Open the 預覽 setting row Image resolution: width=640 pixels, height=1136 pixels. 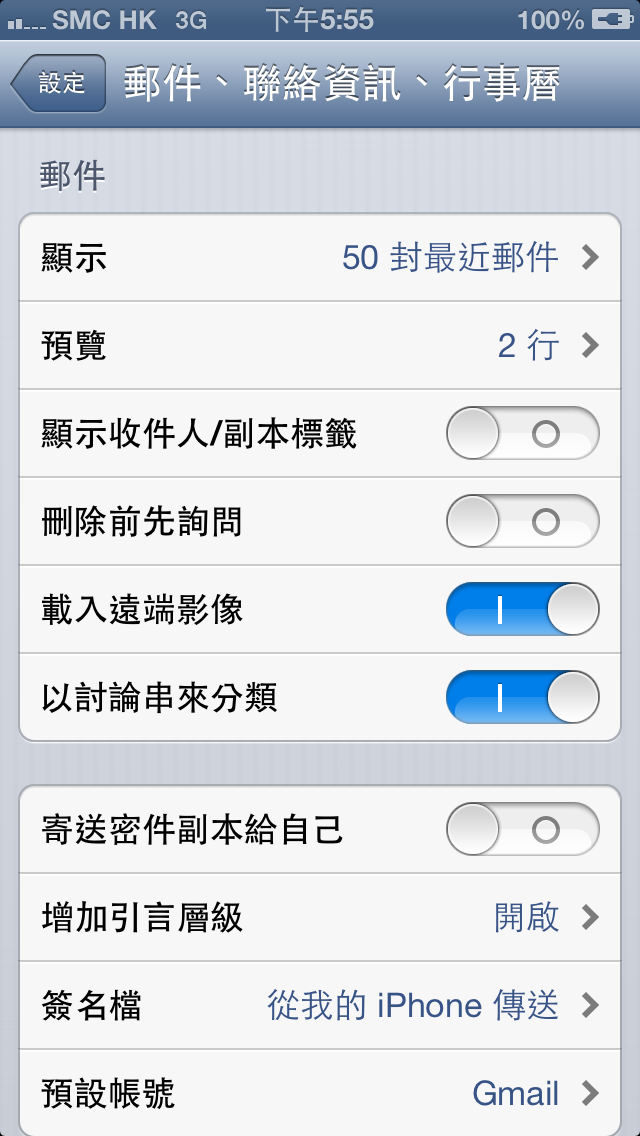[x=320, y=346]
